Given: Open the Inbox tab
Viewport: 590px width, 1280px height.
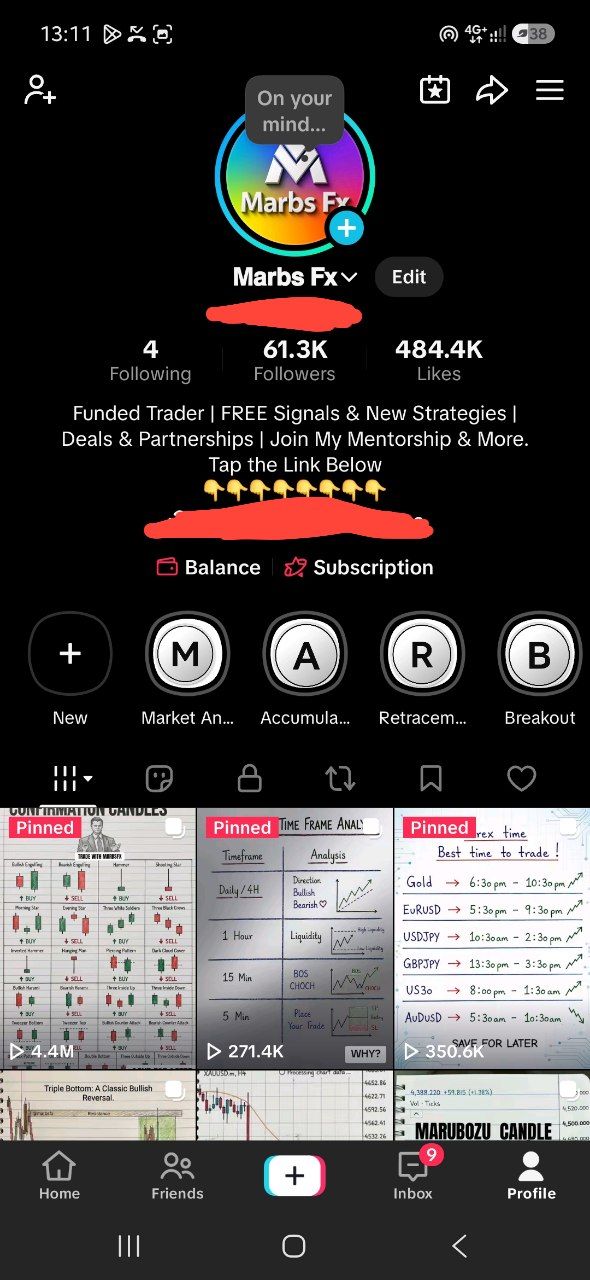Looking at the screenshot, I should [x=413, y=1175].
